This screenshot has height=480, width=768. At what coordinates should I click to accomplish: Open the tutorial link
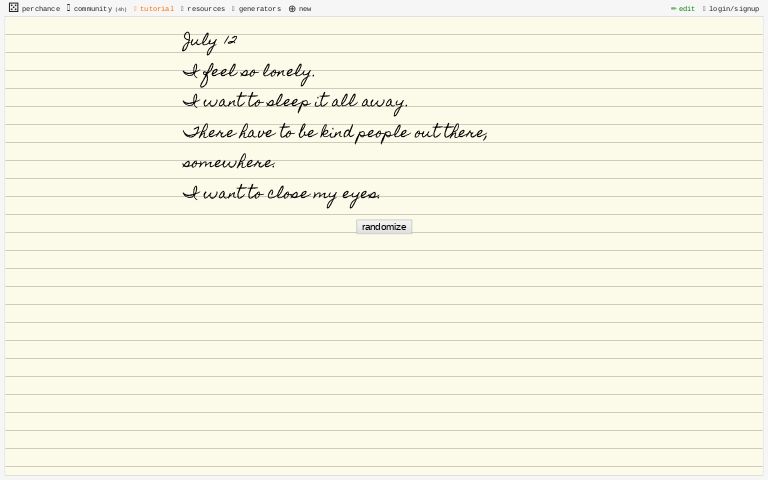click(155, 9)
